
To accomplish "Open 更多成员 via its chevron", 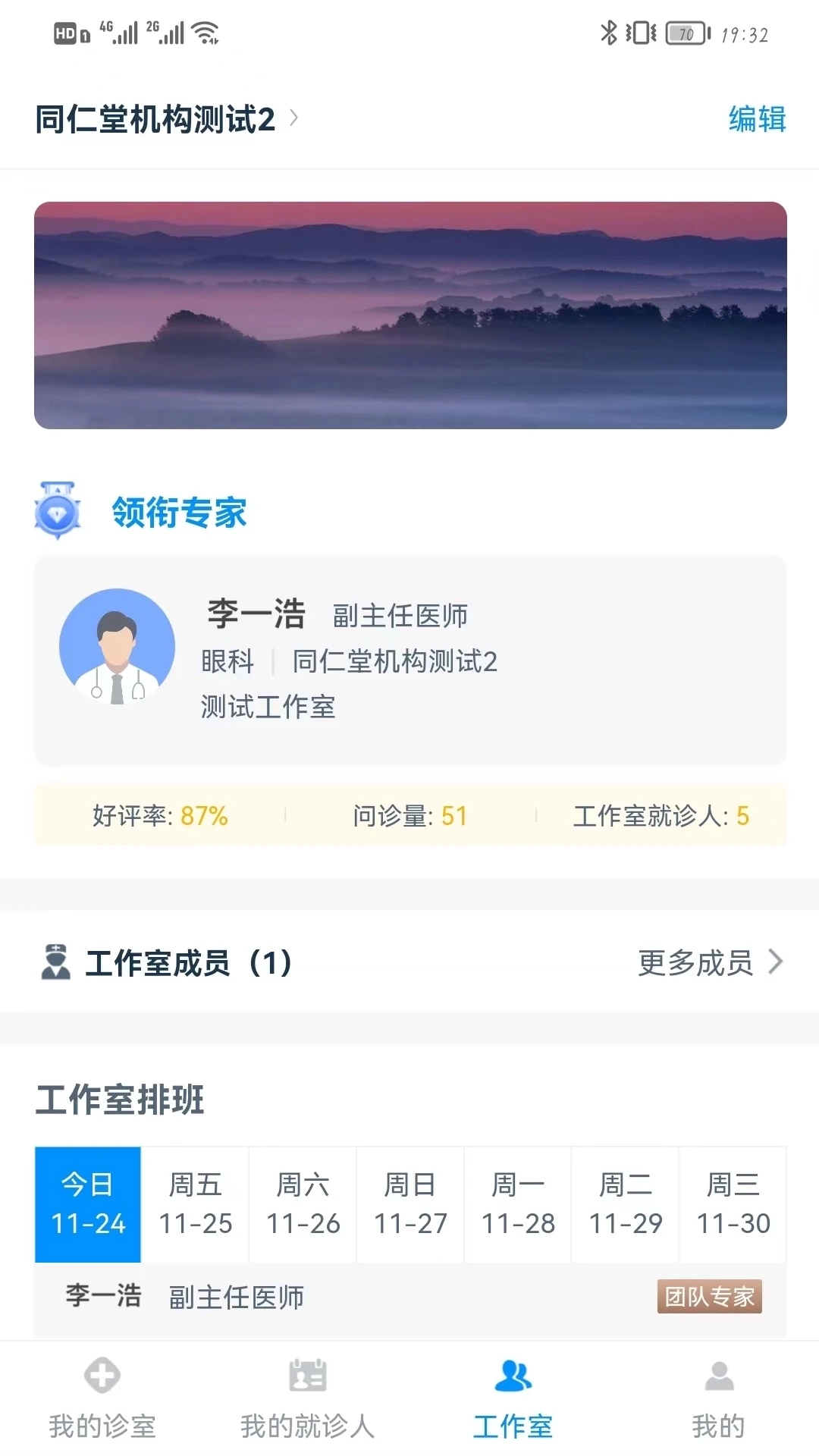I will point(776,962).
